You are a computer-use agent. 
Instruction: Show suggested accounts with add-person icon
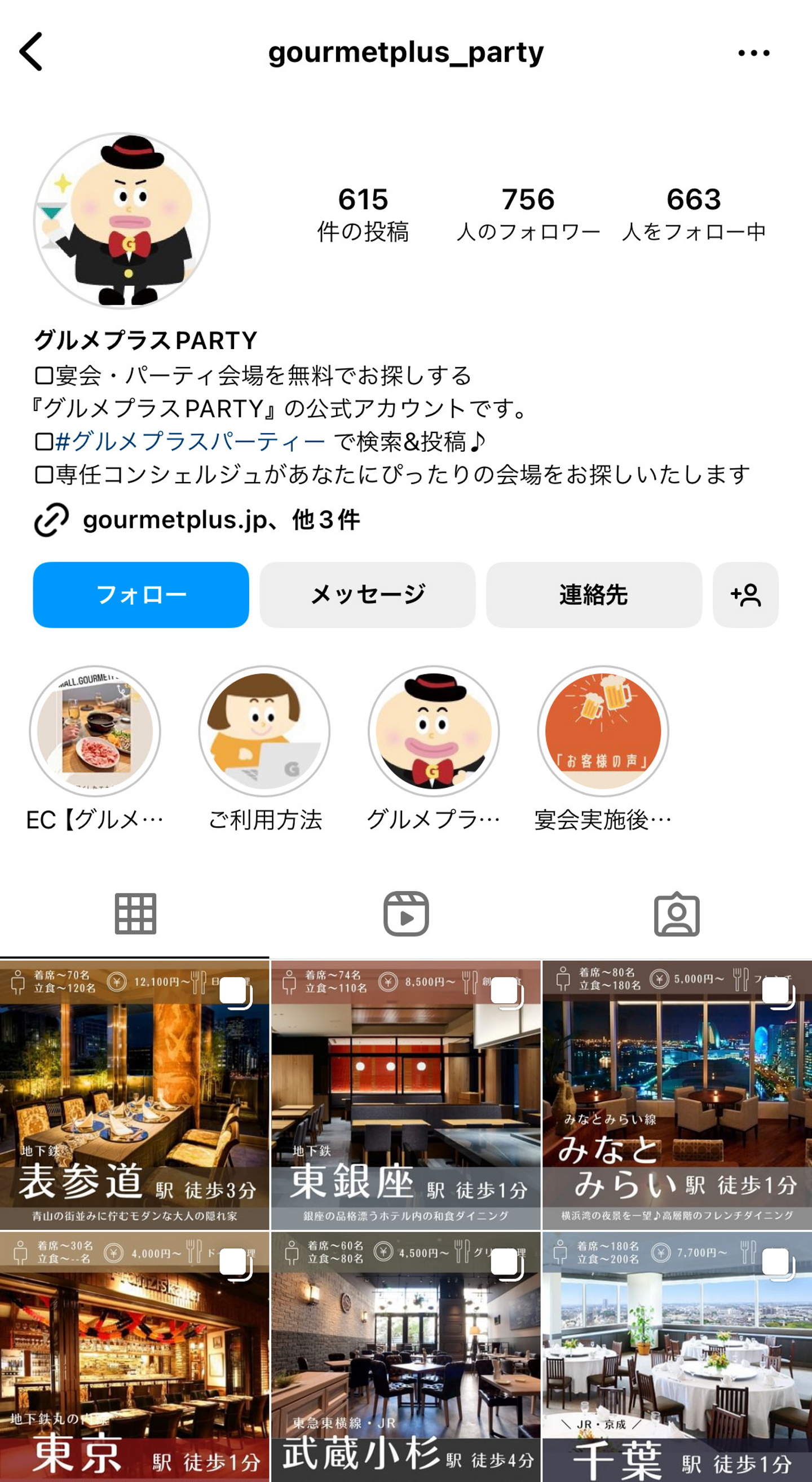point(745,594)
